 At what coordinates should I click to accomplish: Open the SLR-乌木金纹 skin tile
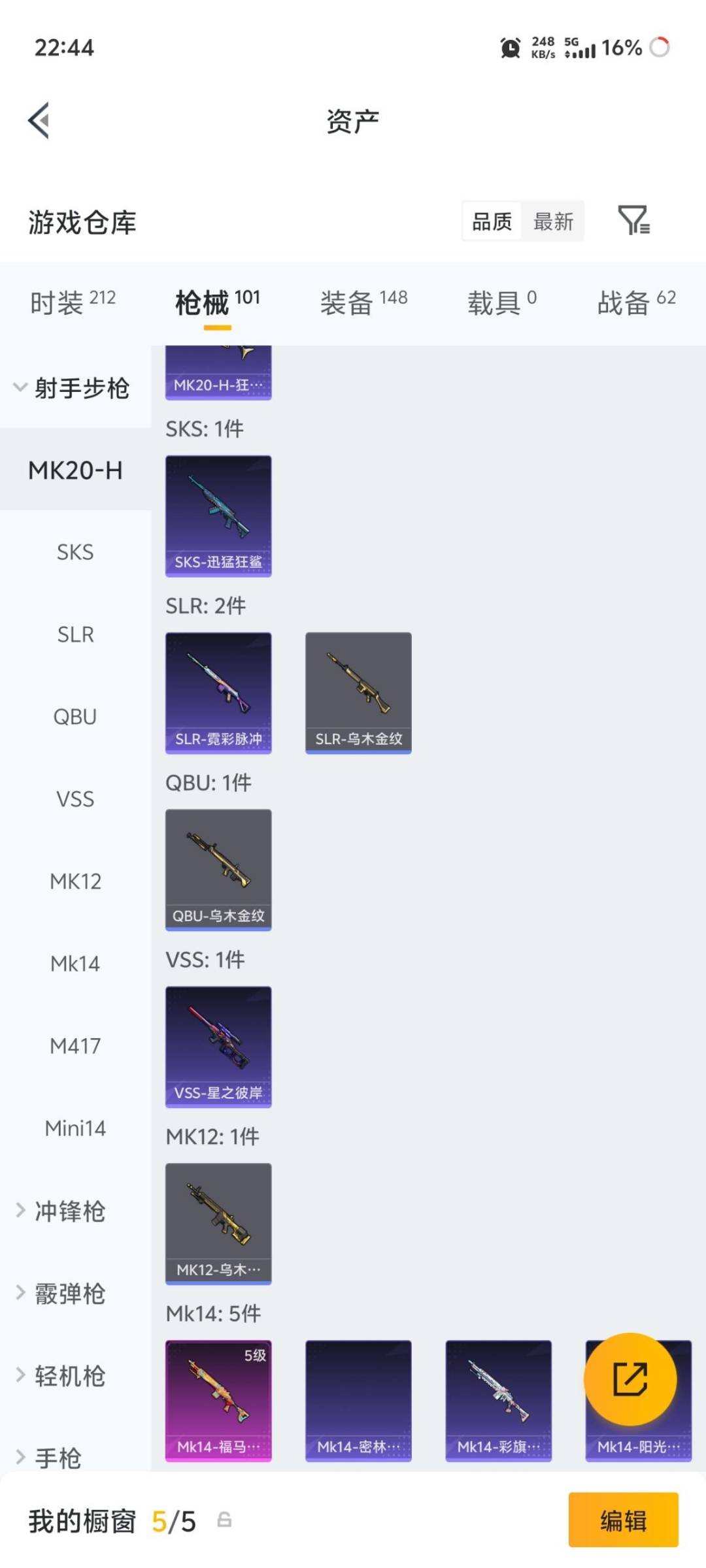tap(358, 693)
